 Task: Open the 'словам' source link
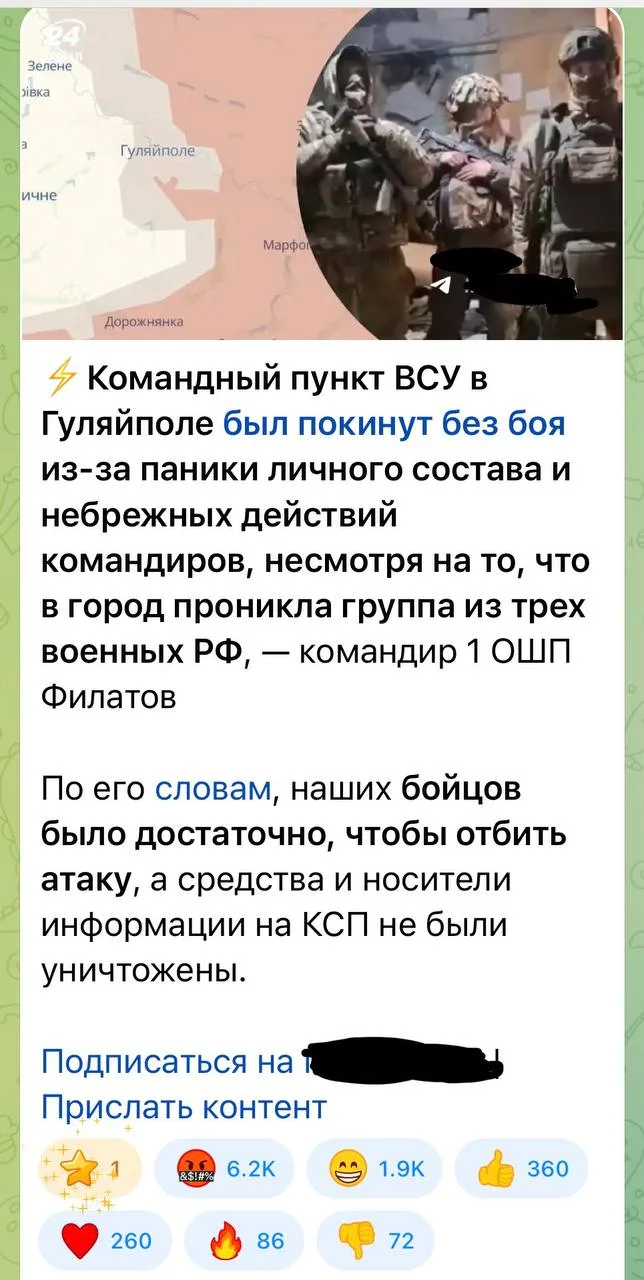(213, 788)
